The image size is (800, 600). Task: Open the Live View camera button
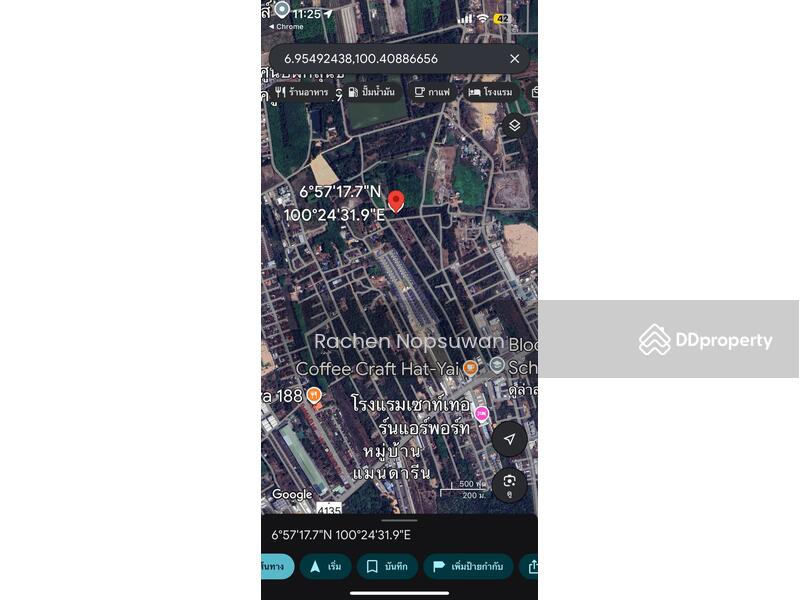click(x=509, y=483)
